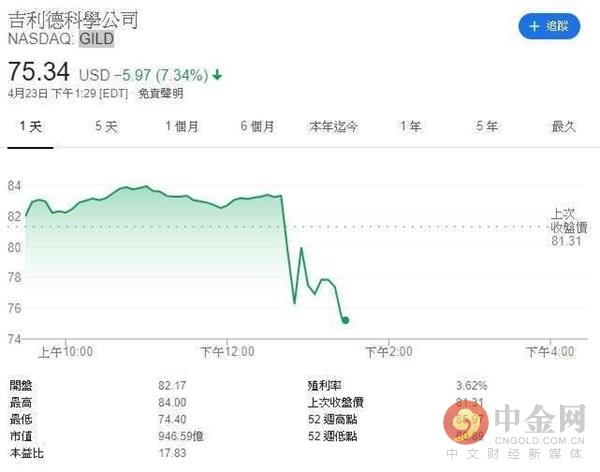The height and width of the screenshot is (472, 600).
Task: Show the 最久 maximum range
Action: [x=563, y=126]
